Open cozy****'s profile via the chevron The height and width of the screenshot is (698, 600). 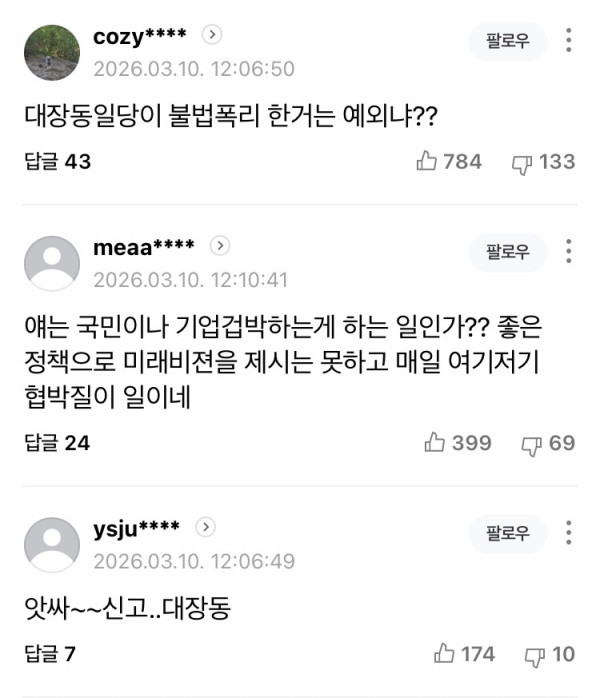212,36
